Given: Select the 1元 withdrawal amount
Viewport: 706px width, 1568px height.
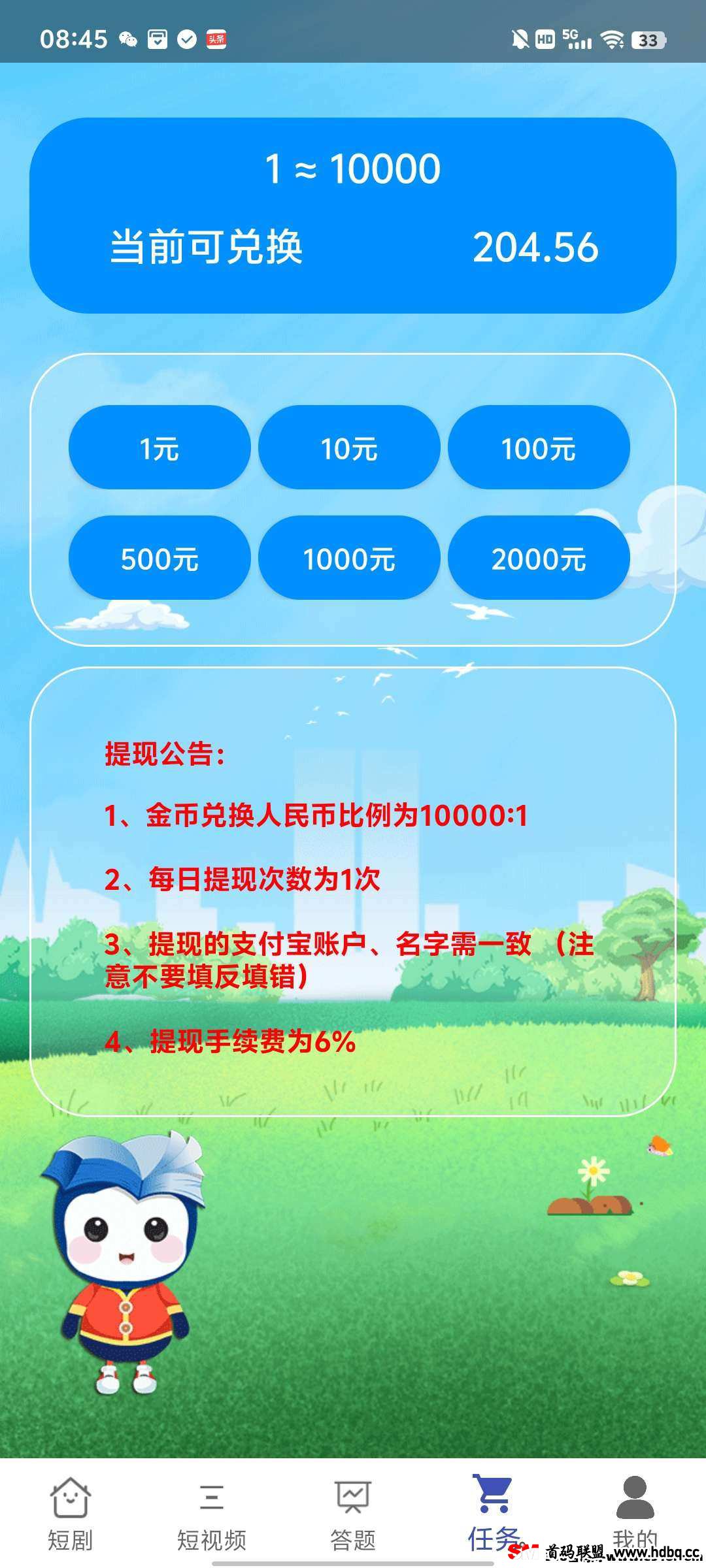Looking at the screenshot, I should 160,448.
